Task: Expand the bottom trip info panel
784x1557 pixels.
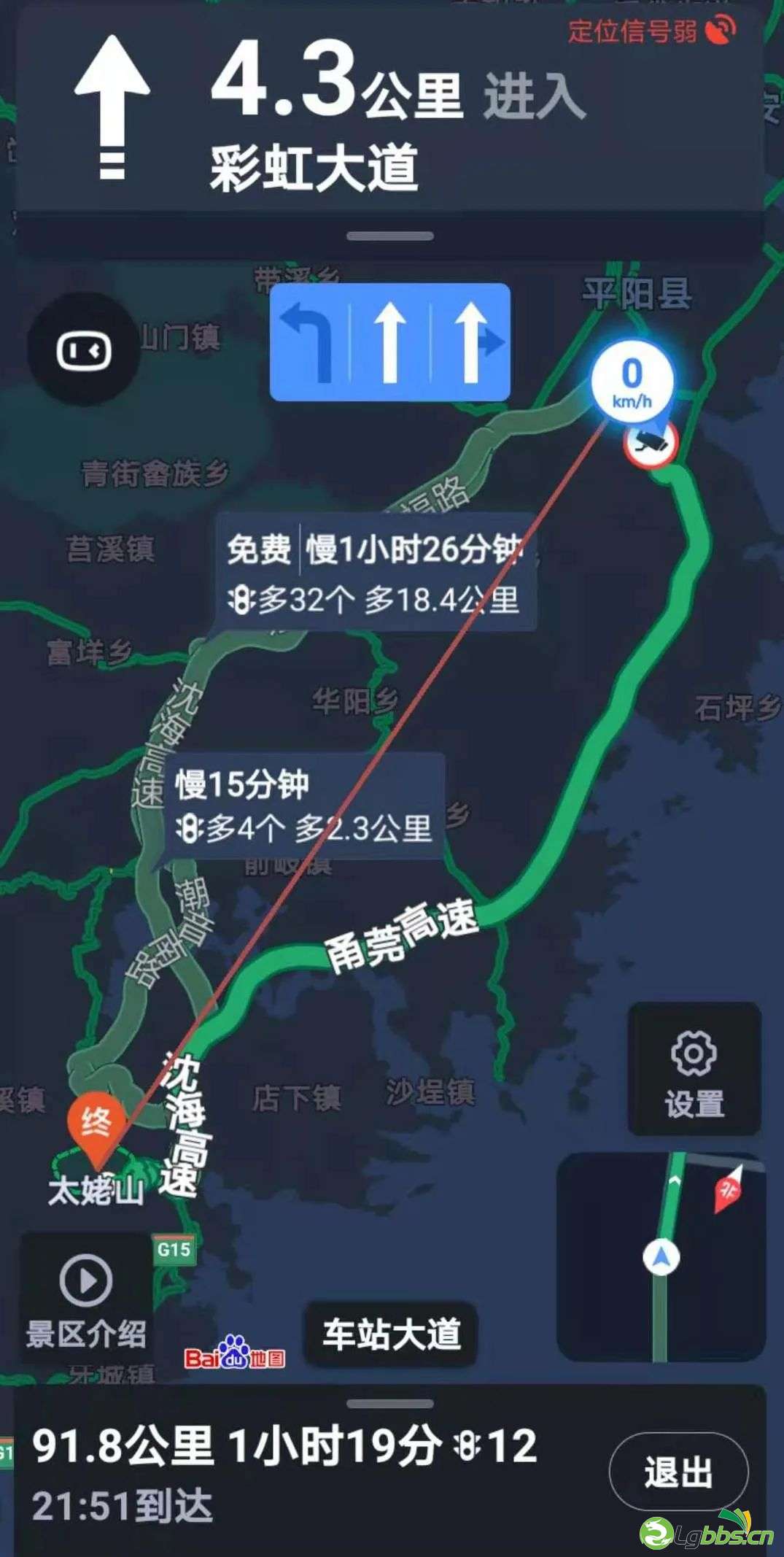Action: pos(391,1403)
